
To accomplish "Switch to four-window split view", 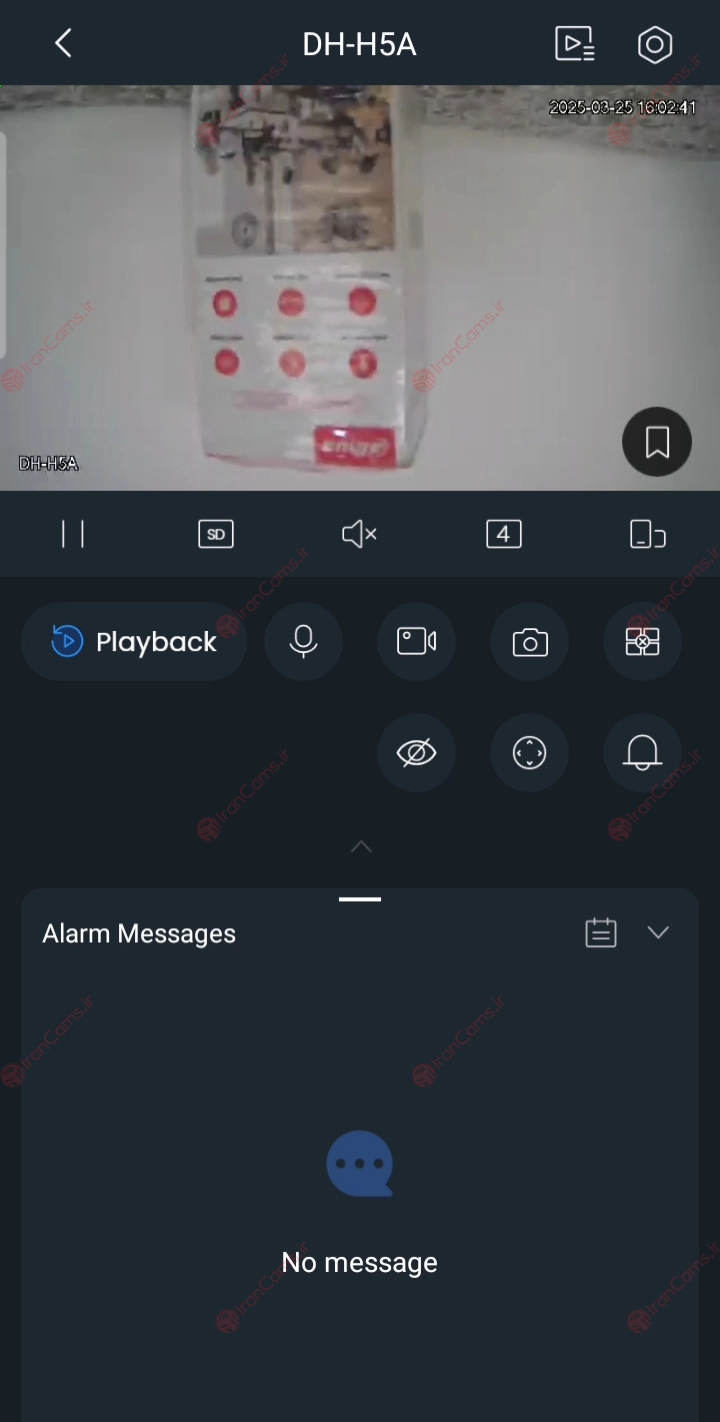I will click(503, 534).
